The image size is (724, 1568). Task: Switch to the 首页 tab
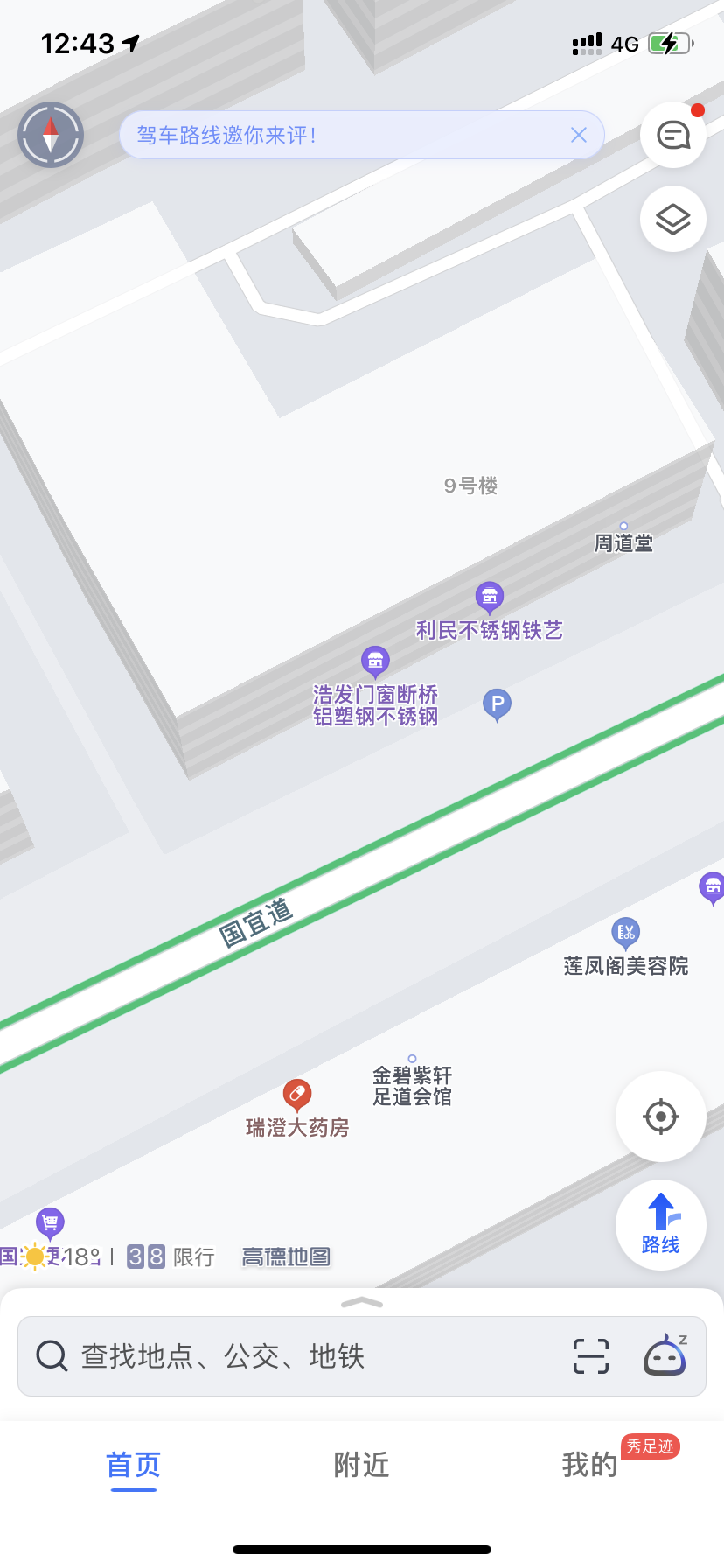click(x=134, y=1465)
